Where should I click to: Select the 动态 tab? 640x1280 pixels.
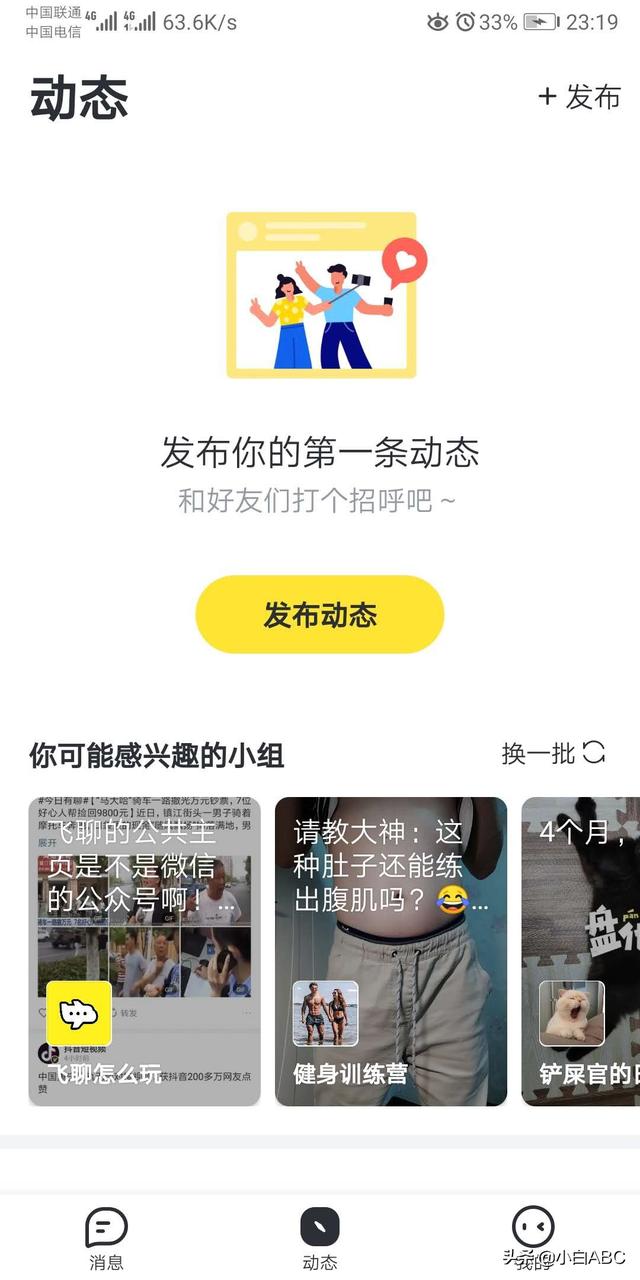pos(320,1237)
